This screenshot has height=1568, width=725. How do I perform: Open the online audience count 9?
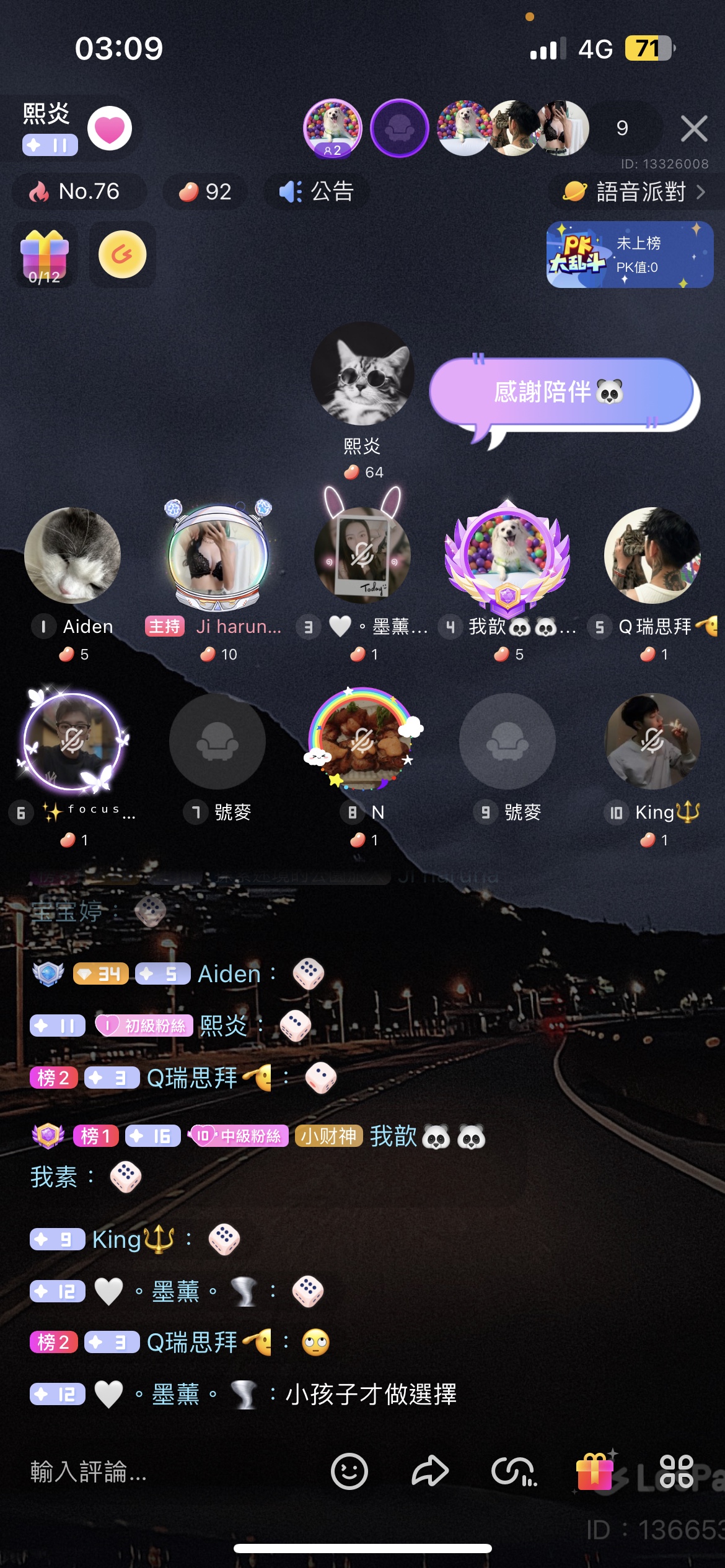(622, 128)
